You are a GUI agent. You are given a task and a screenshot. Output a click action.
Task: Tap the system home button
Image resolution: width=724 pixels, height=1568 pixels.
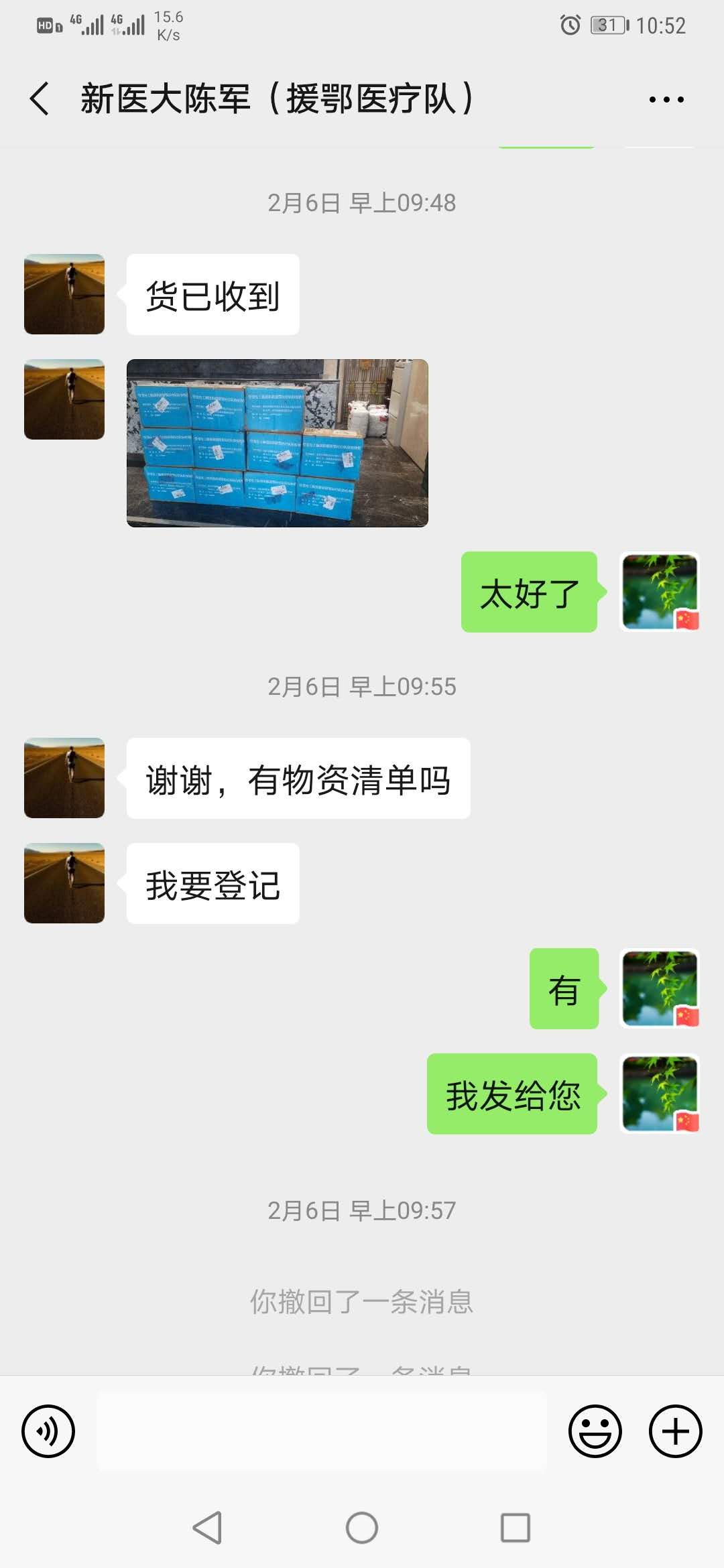click(362, 1528)
